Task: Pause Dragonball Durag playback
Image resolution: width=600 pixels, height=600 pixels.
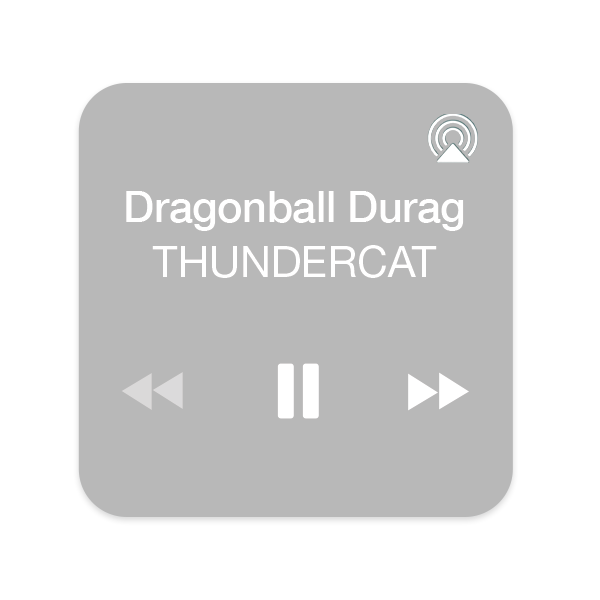Action: (298, 390)
